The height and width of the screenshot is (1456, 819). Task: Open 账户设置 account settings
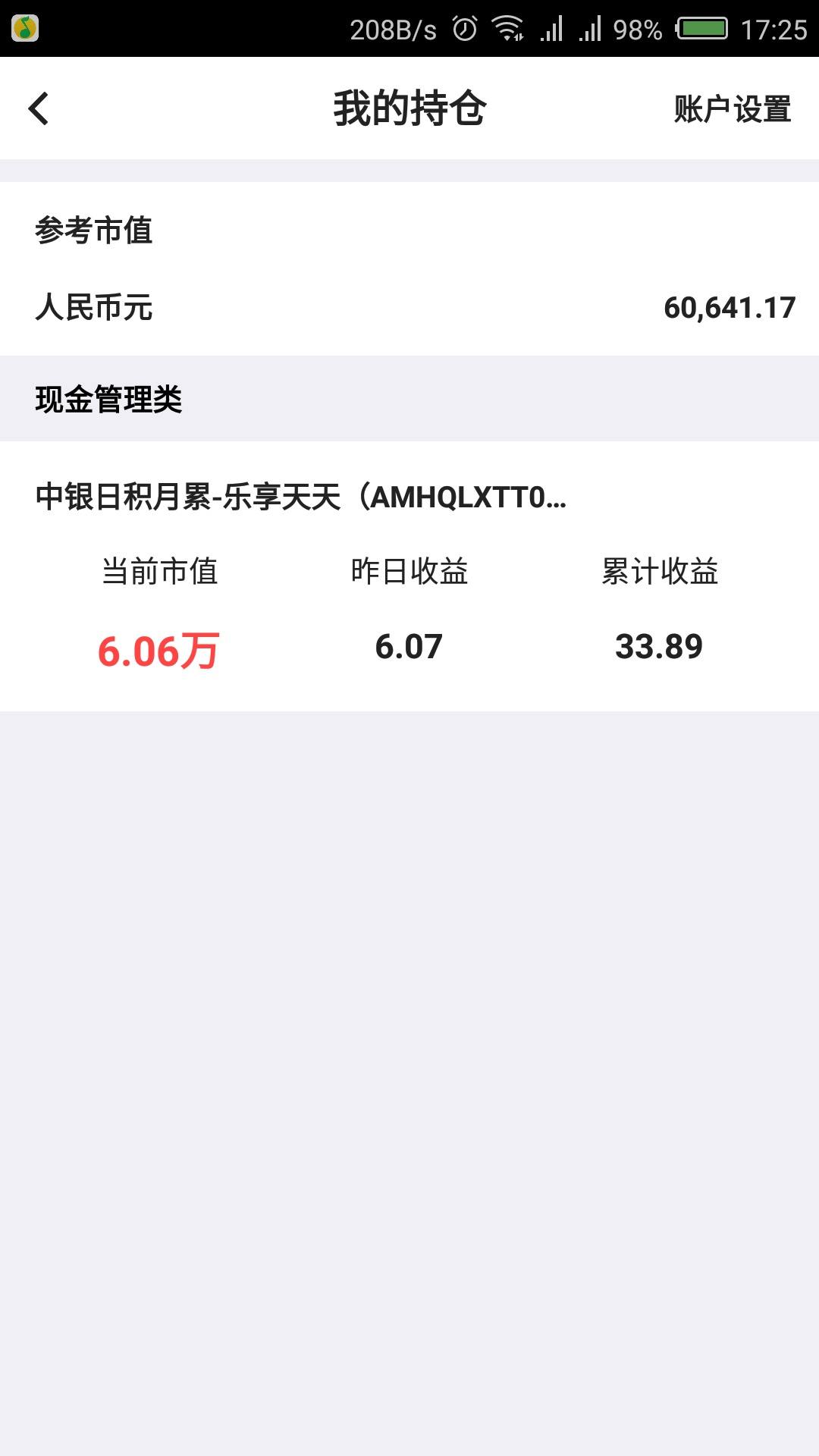[x=732, y=109]
